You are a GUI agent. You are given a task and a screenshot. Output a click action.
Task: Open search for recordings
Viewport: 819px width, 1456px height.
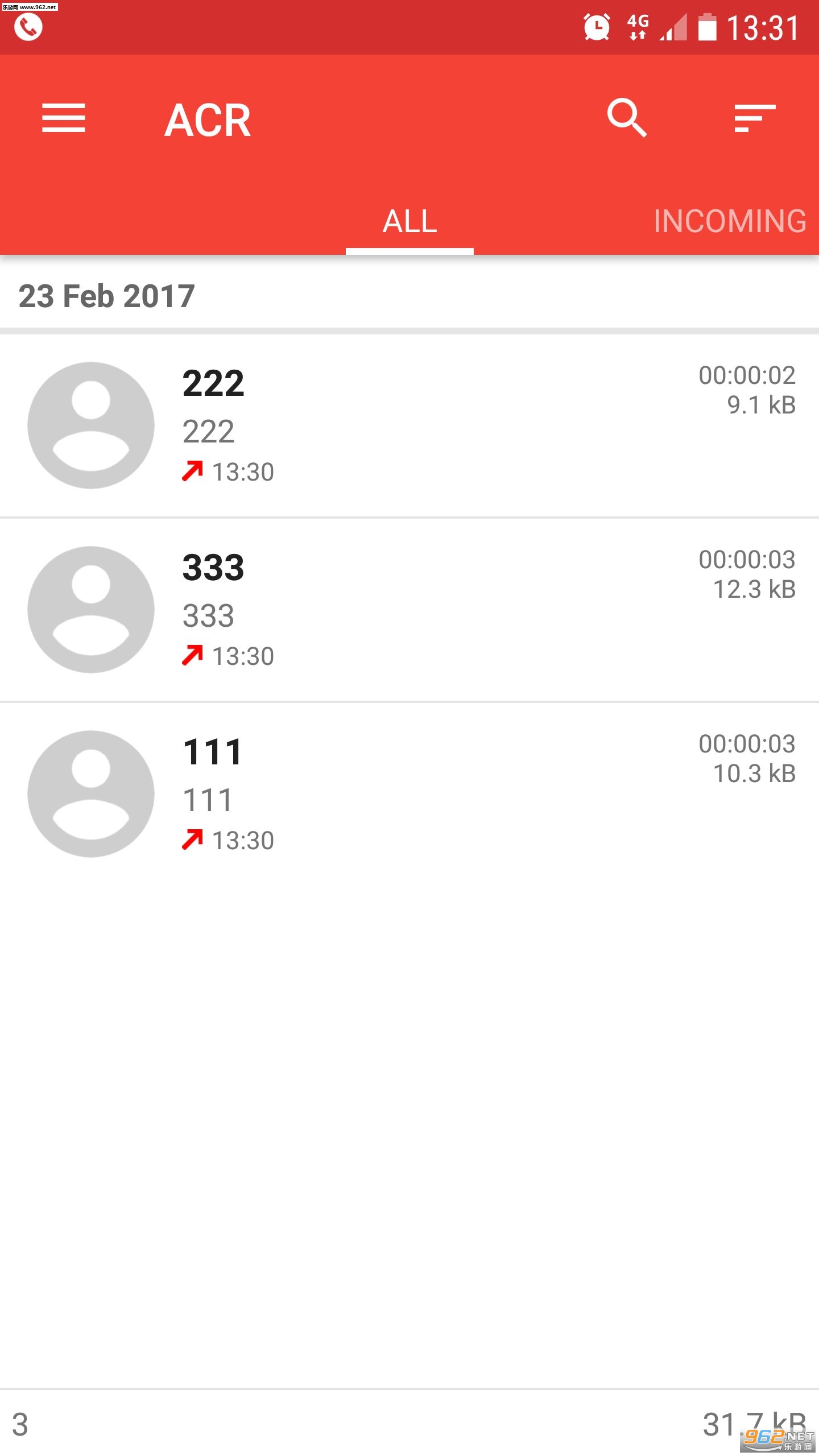(x=627, y=118)
